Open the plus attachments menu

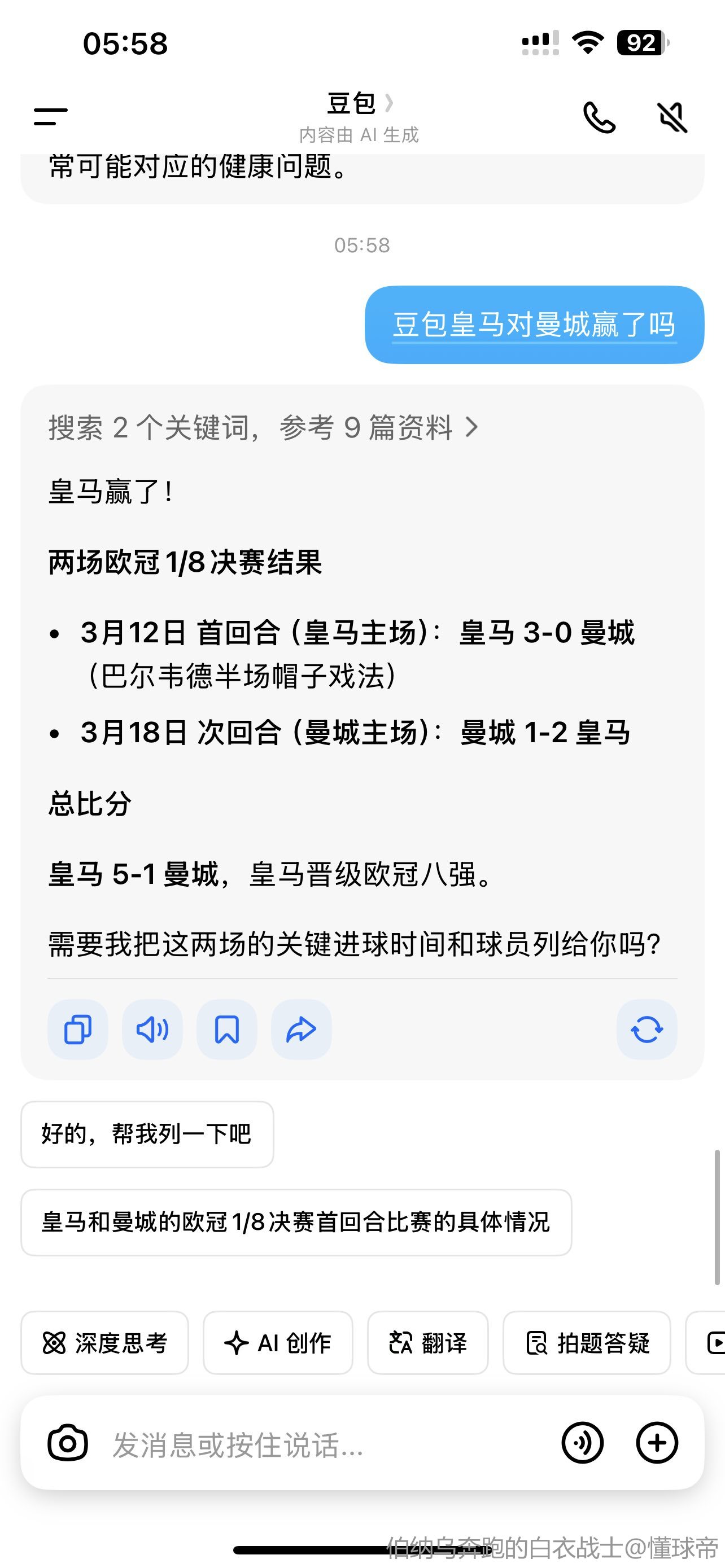tap(657, 1443)
